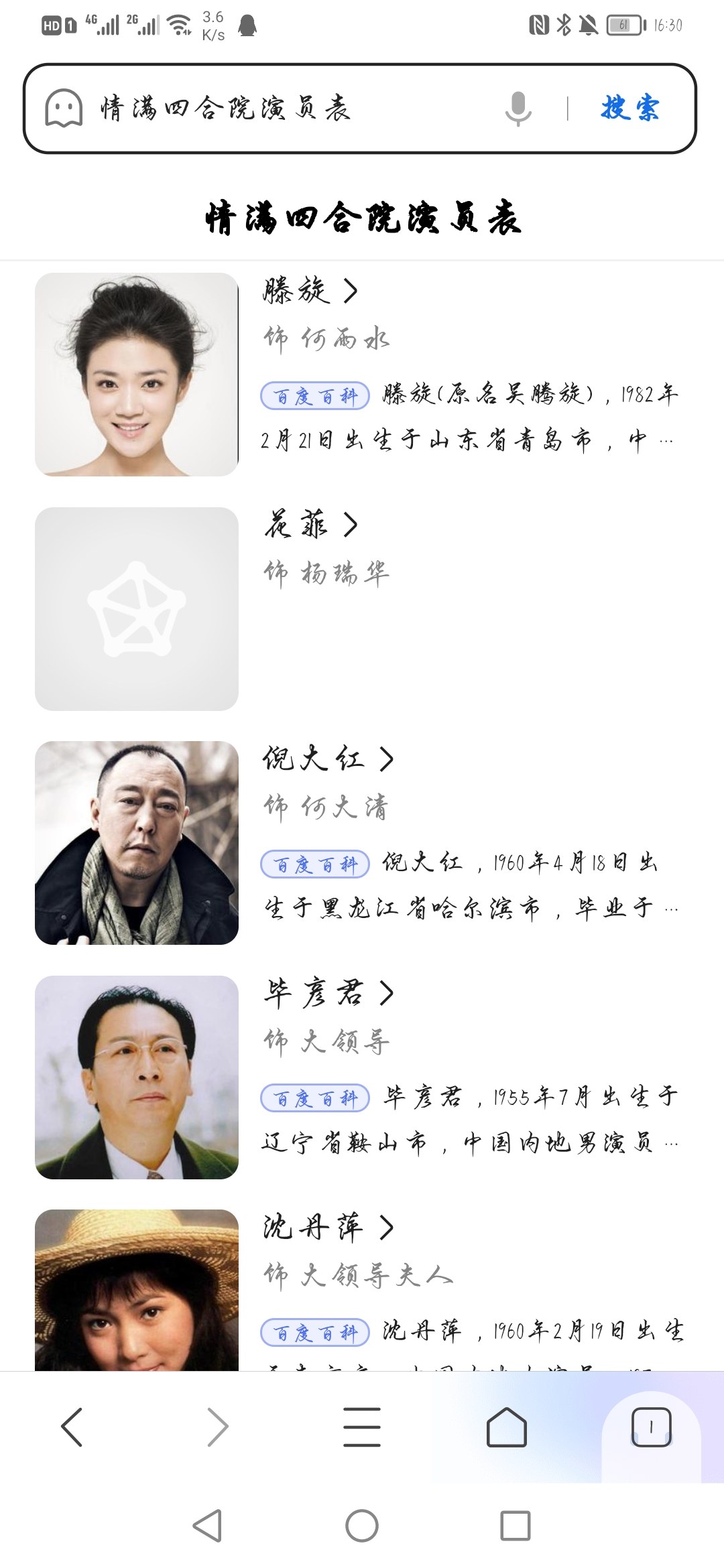Open the placeholder image for 花菲
This screenshot has width=724, height=1568.
coord(137,608)
